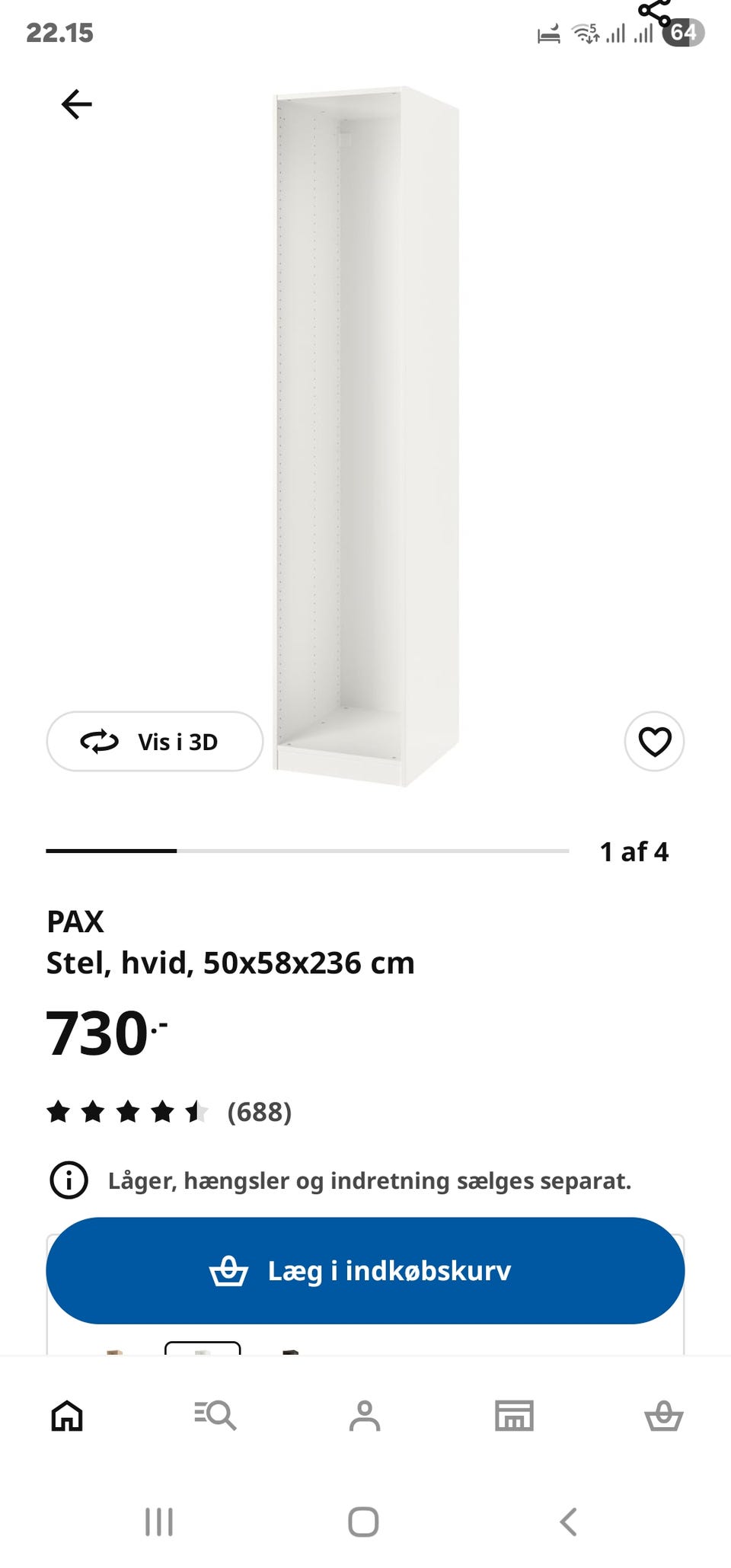Switch to the home tab
Screen dimensions: 731x1568
(67, 1416)
